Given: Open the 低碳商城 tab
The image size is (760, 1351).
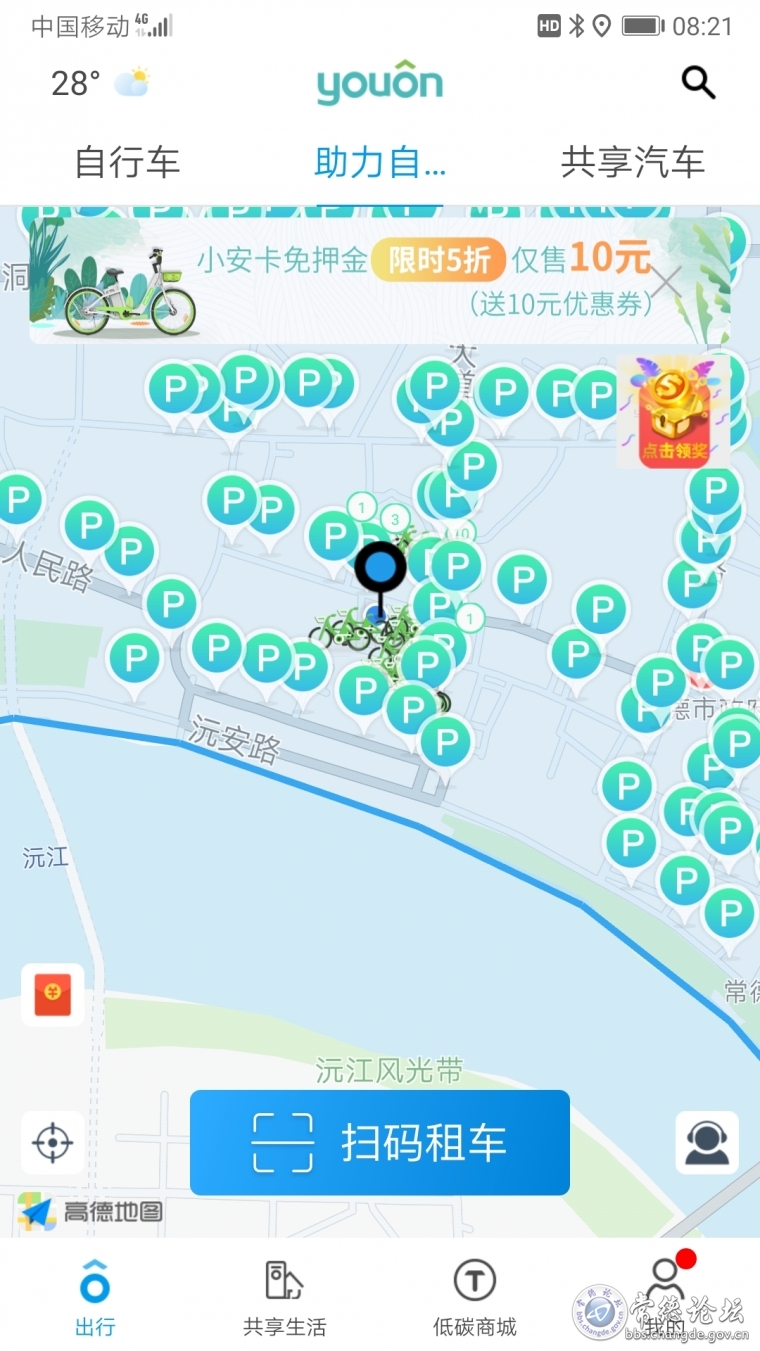Looking at the screenshot, I should coord(475,1297).
